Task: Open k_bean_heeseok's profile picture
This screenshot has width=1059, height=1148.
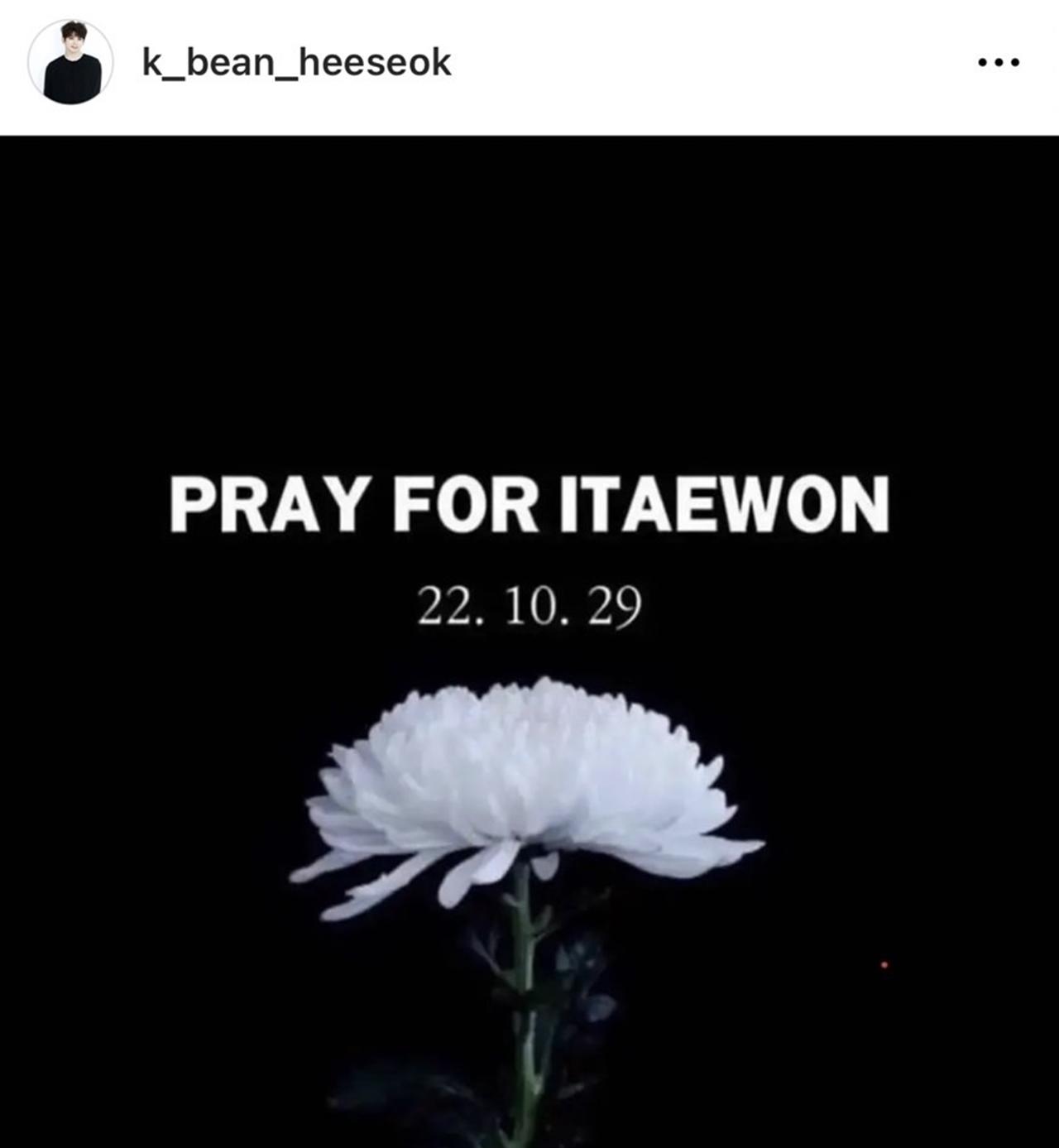Action: [70, 63]
